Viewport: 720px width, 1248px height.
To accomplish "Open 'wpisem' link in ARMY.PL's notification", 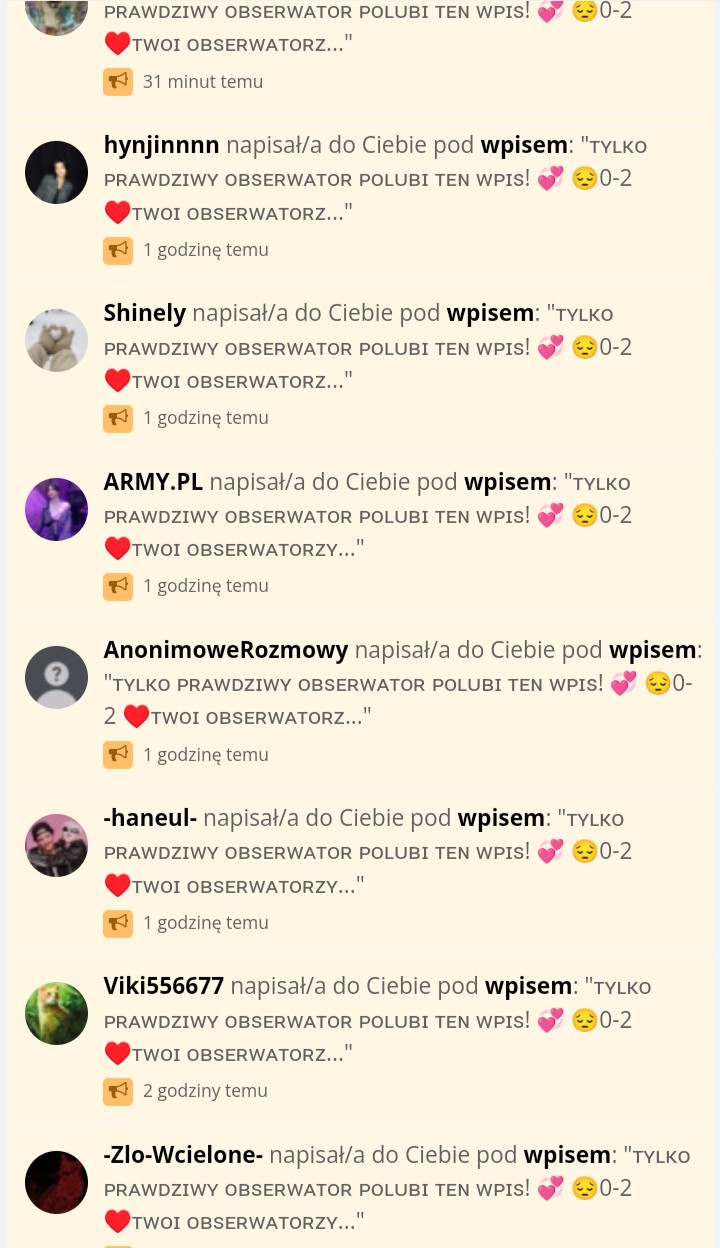I will pos(507,482).
